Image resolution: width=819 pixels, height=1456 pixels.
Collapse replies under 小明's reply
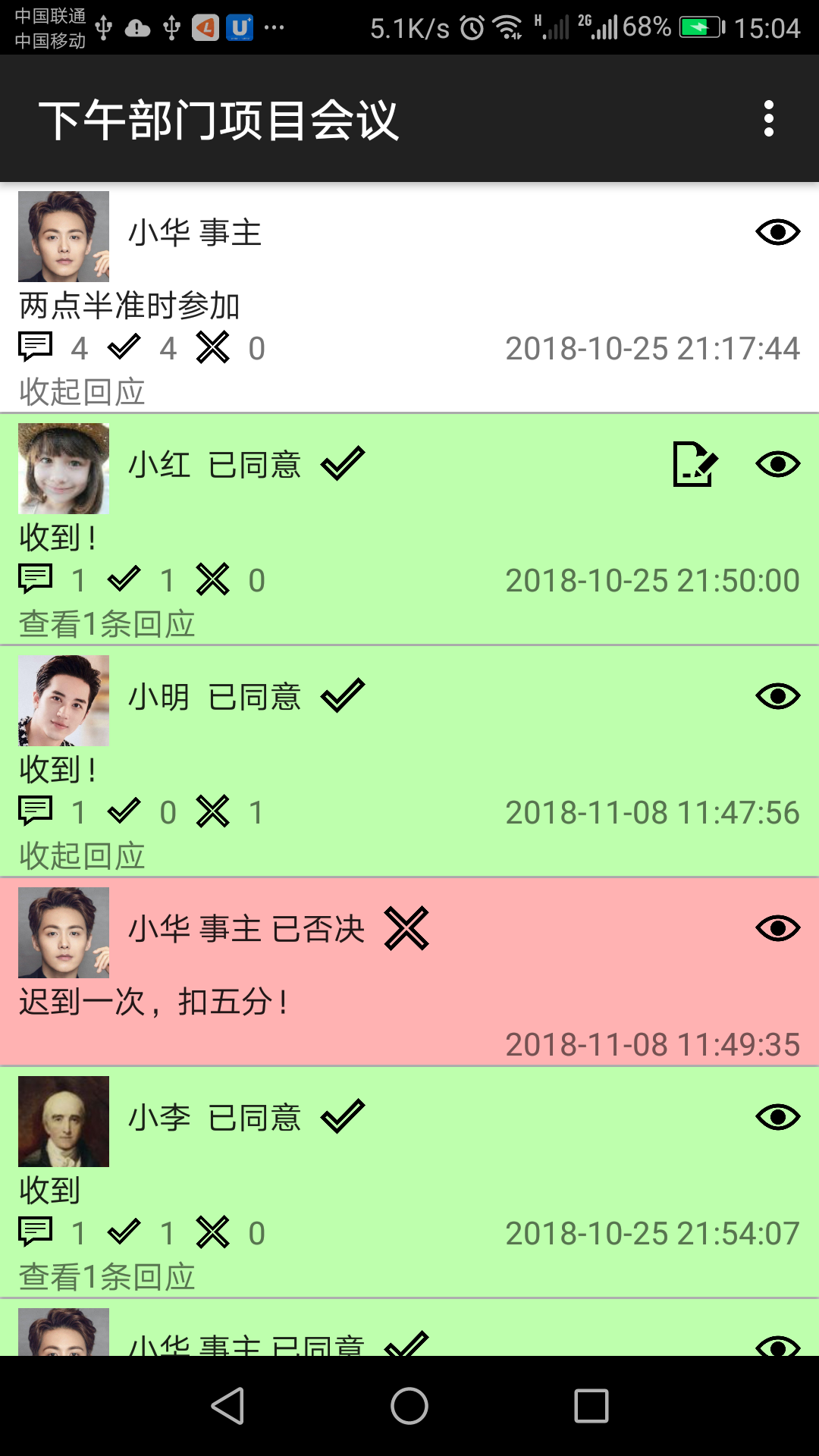[x=82, y=856]
